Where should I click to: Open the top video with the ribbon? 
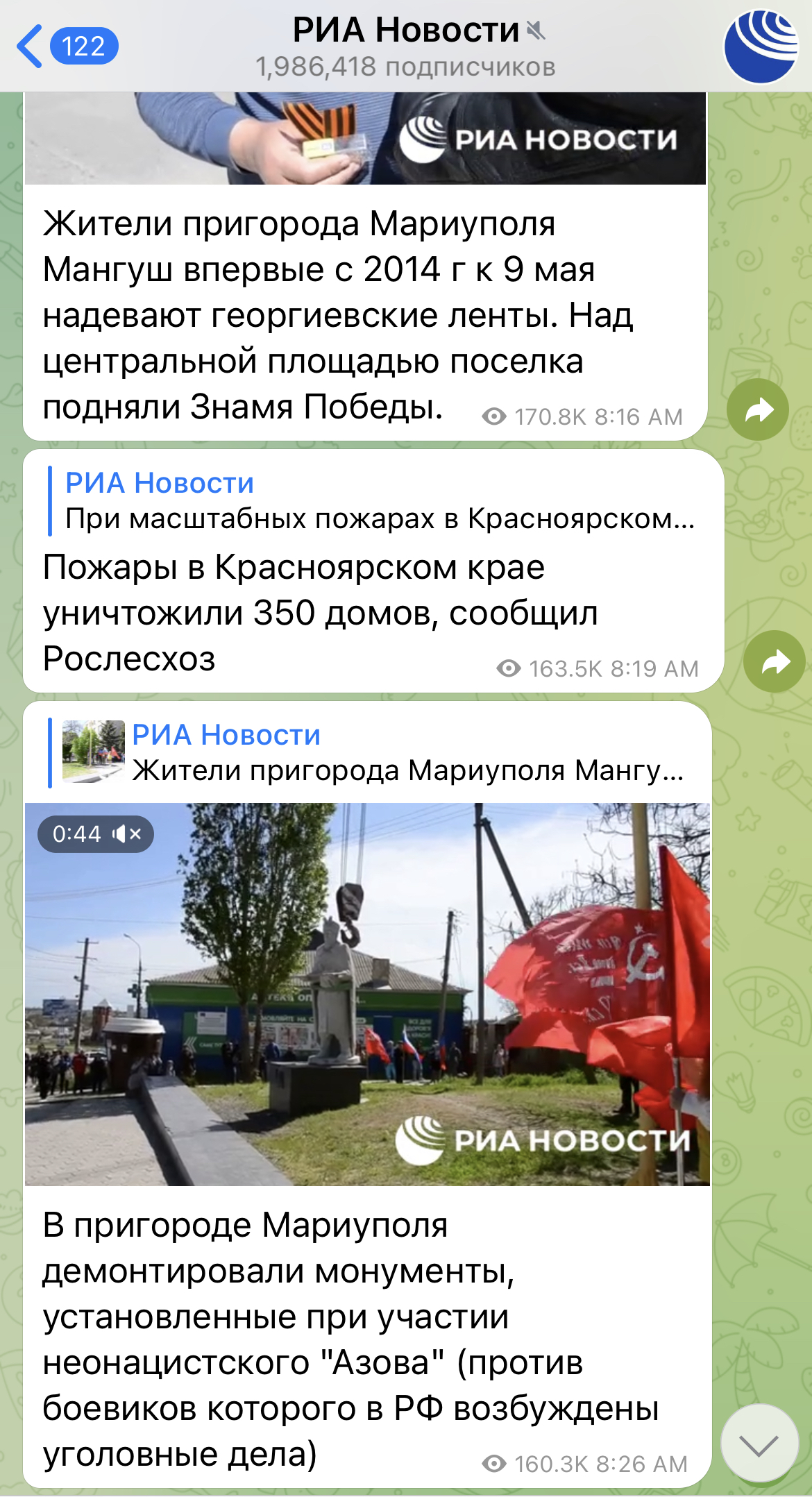click(x=365, y=138)
